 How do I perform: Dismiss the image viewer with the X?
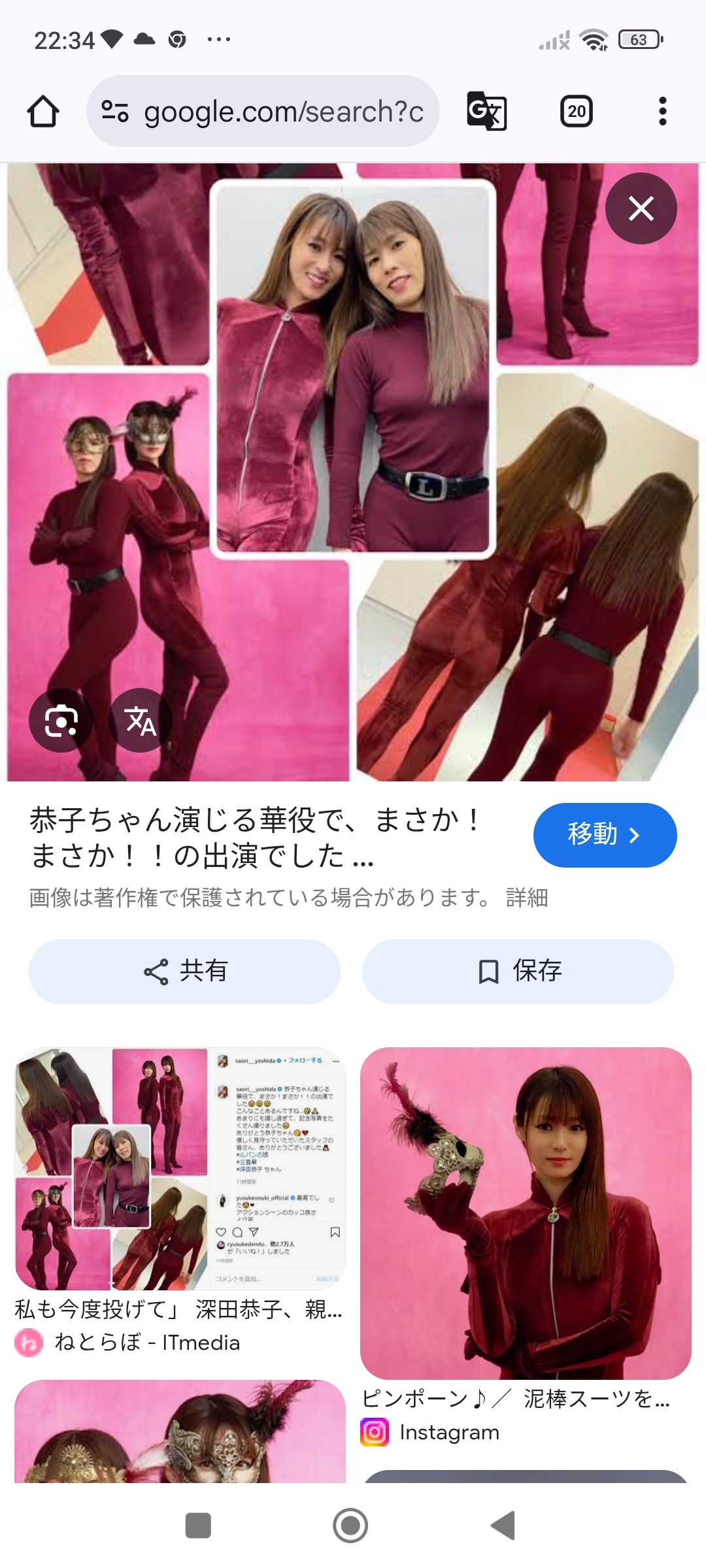[x=641, y=208]
